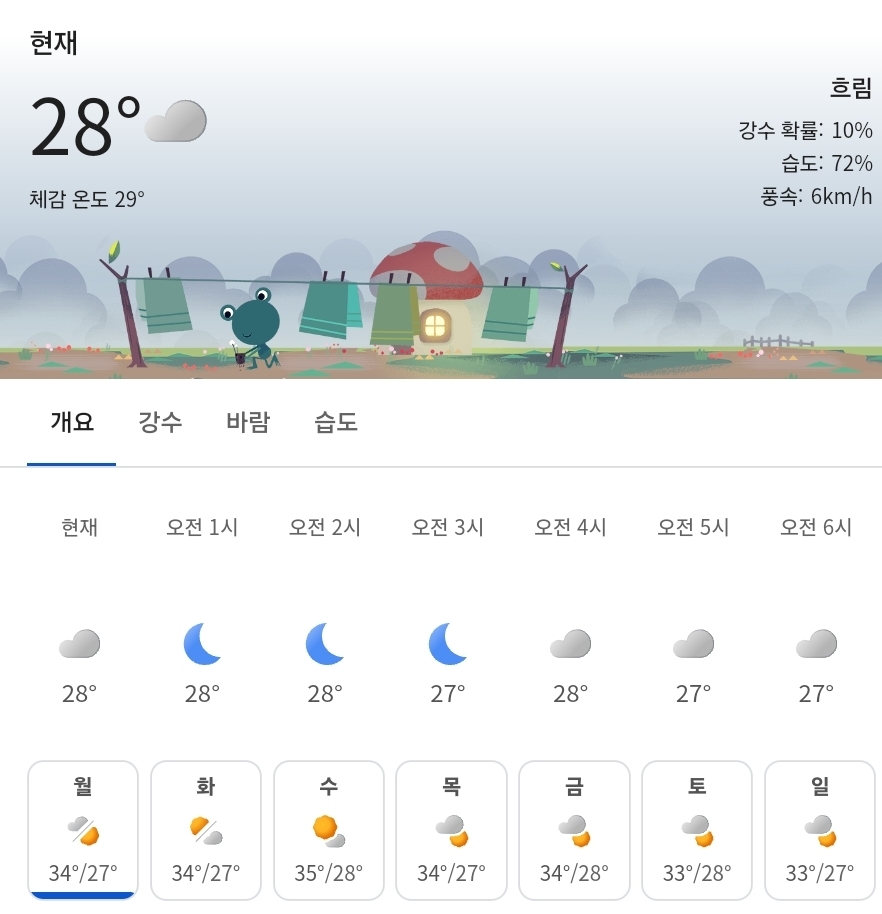Image resolution: width=882 pixels, height=914 pixels.
Task: Select the 월 (Monday) forecast card
Action: (83, 830)
